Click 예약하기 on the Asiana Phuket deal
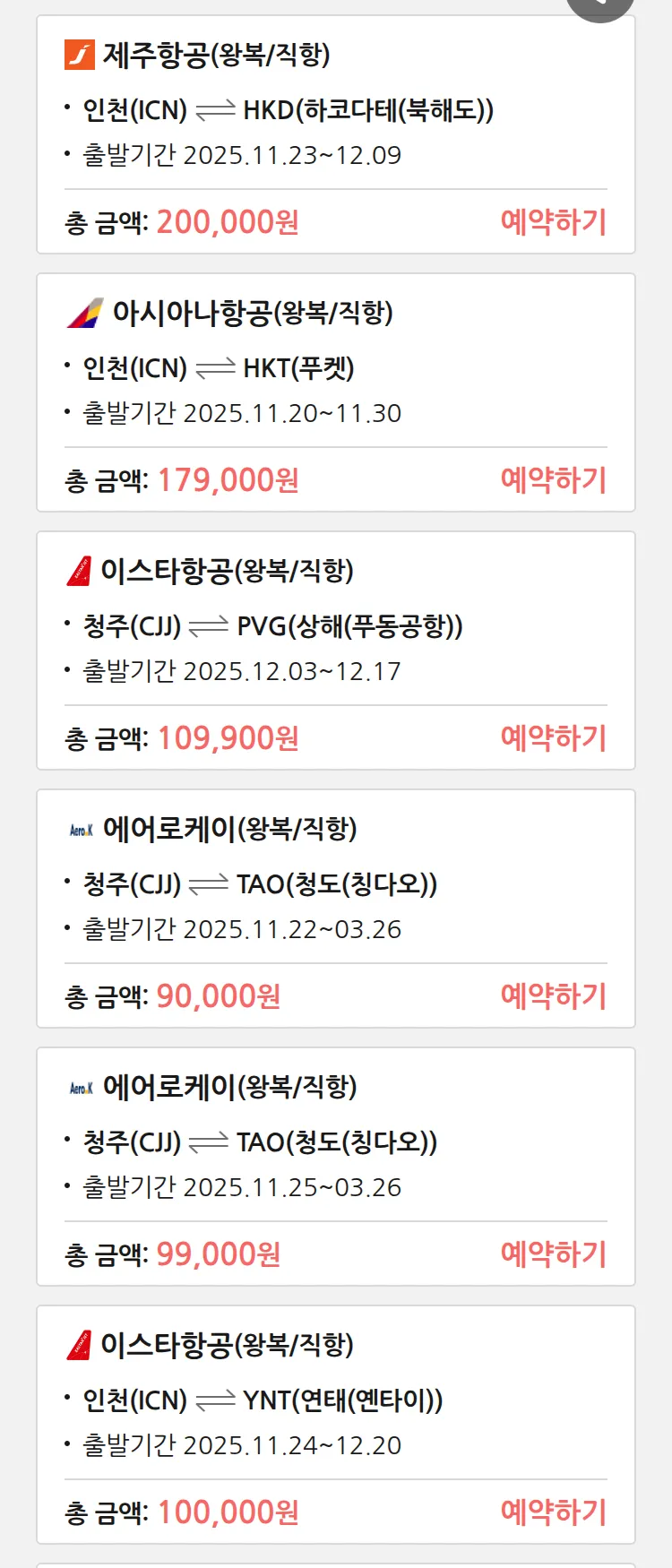Image resolution: width=672 pixels, height=1568 pixels. click(x=554, y=481)
